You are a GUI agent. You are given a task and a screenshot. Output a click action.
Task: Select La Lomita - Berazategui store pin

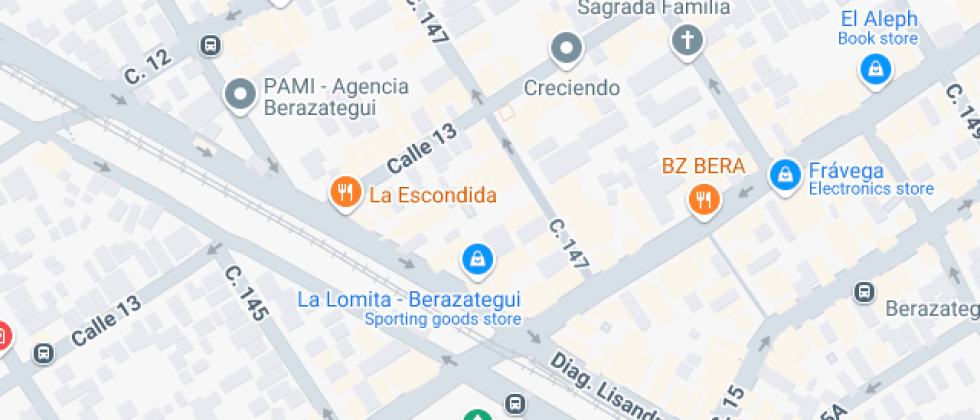(x=478, y=259)
